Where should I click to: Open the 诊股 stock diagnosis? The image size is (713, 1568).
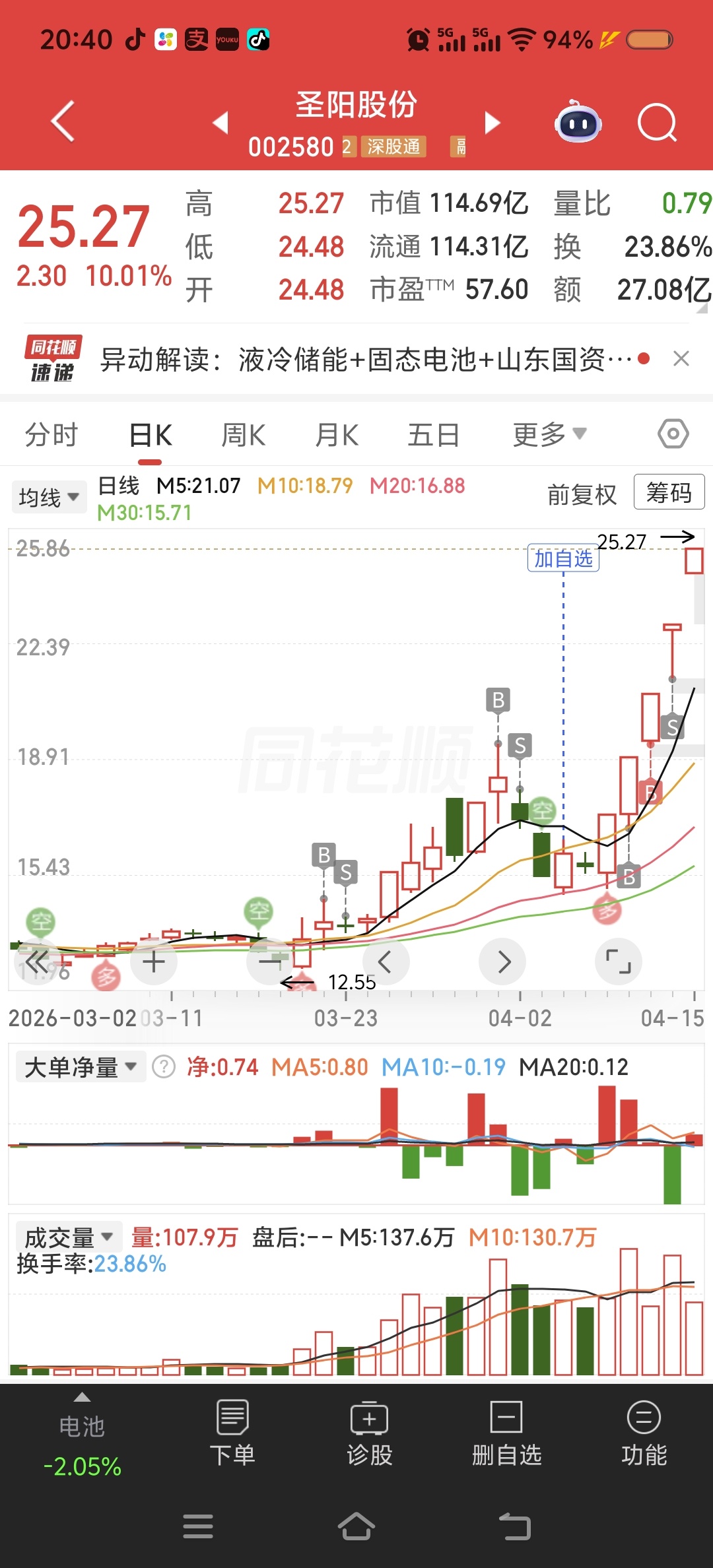370,1432
